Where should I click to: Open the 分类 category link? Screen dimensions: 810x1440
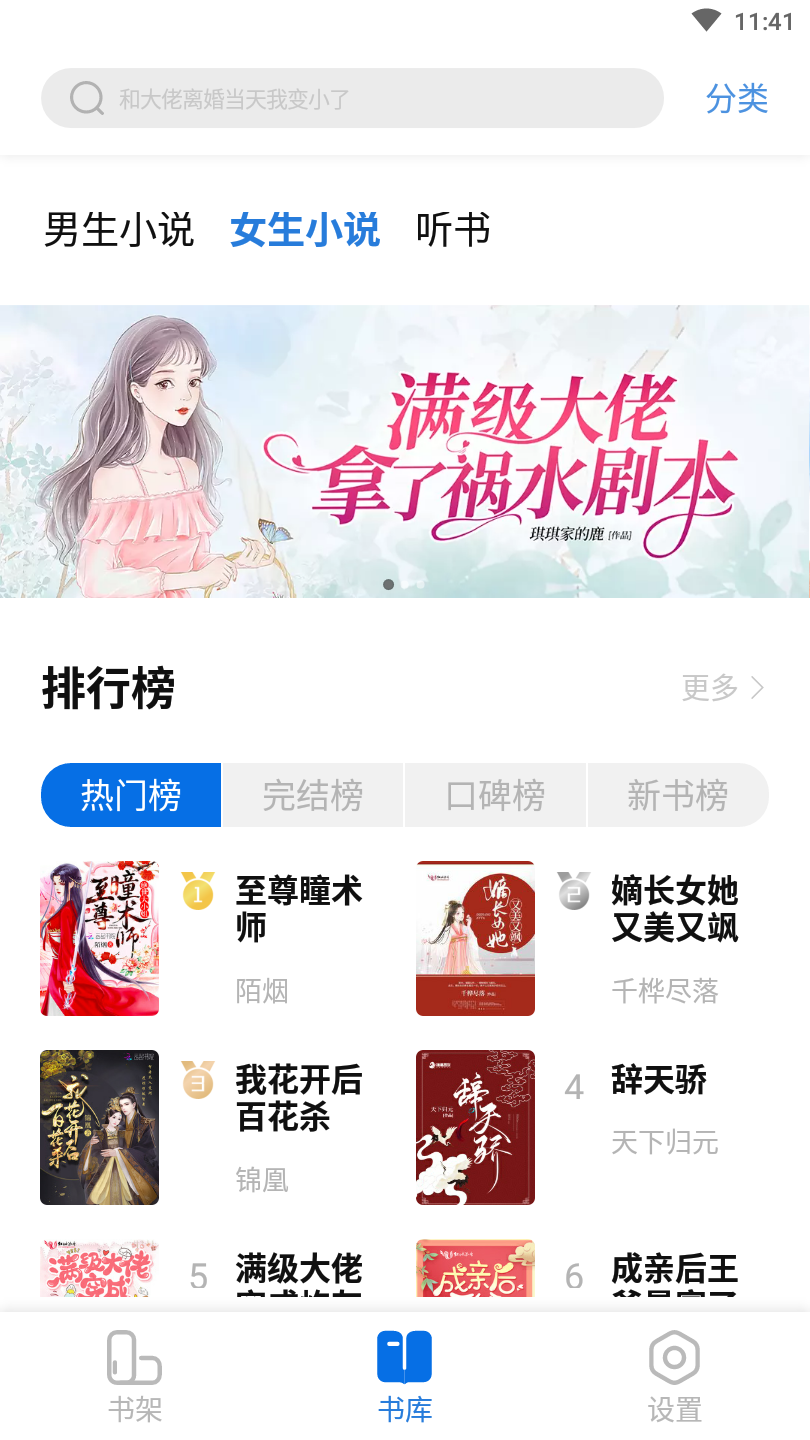click(736, 97)
